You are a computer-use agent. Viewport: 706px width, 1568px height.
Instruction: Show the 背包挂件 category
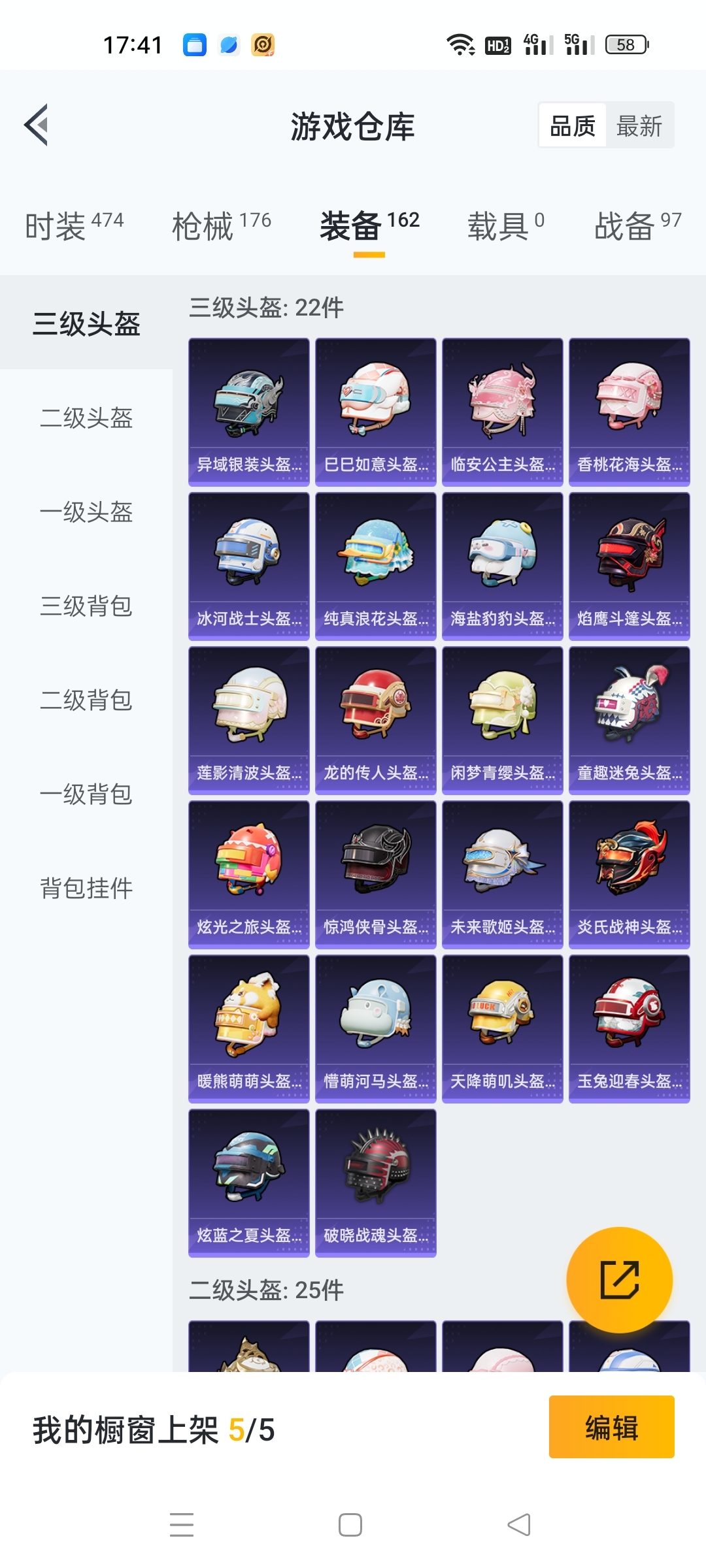(x=86, y=888)
